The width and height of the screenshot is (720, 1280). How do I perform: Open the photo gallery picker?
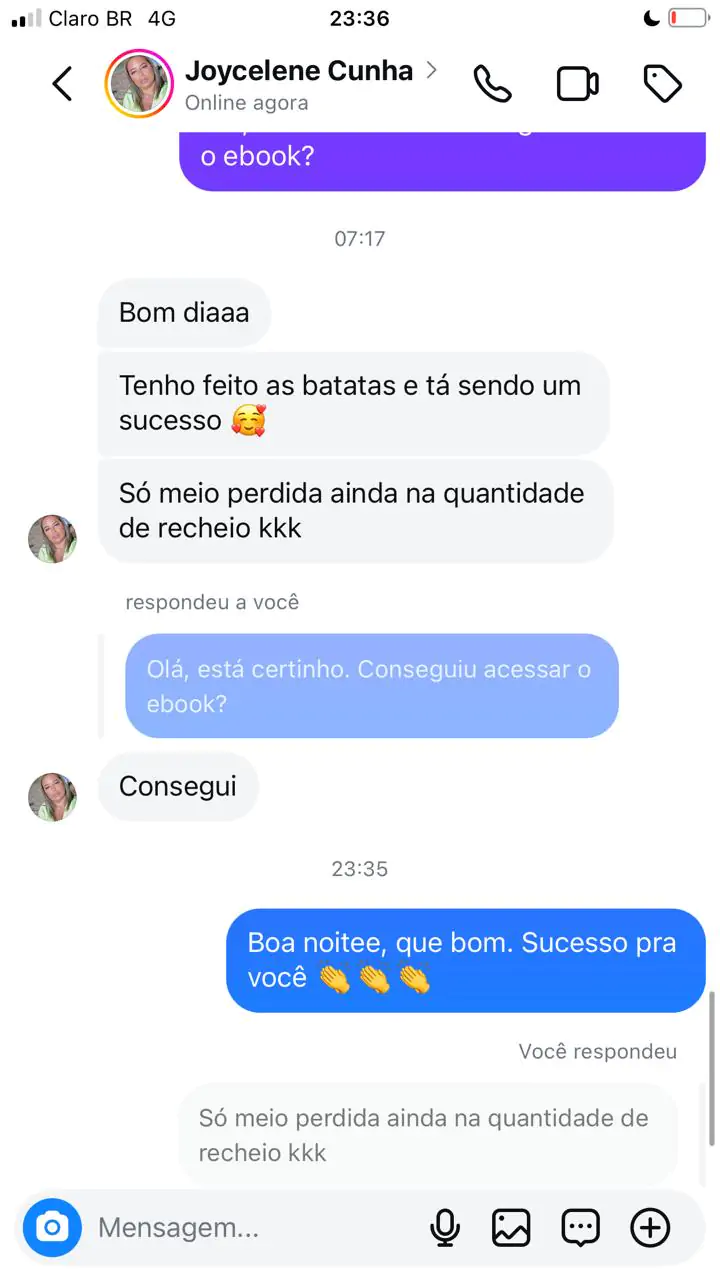[511, 1227]
